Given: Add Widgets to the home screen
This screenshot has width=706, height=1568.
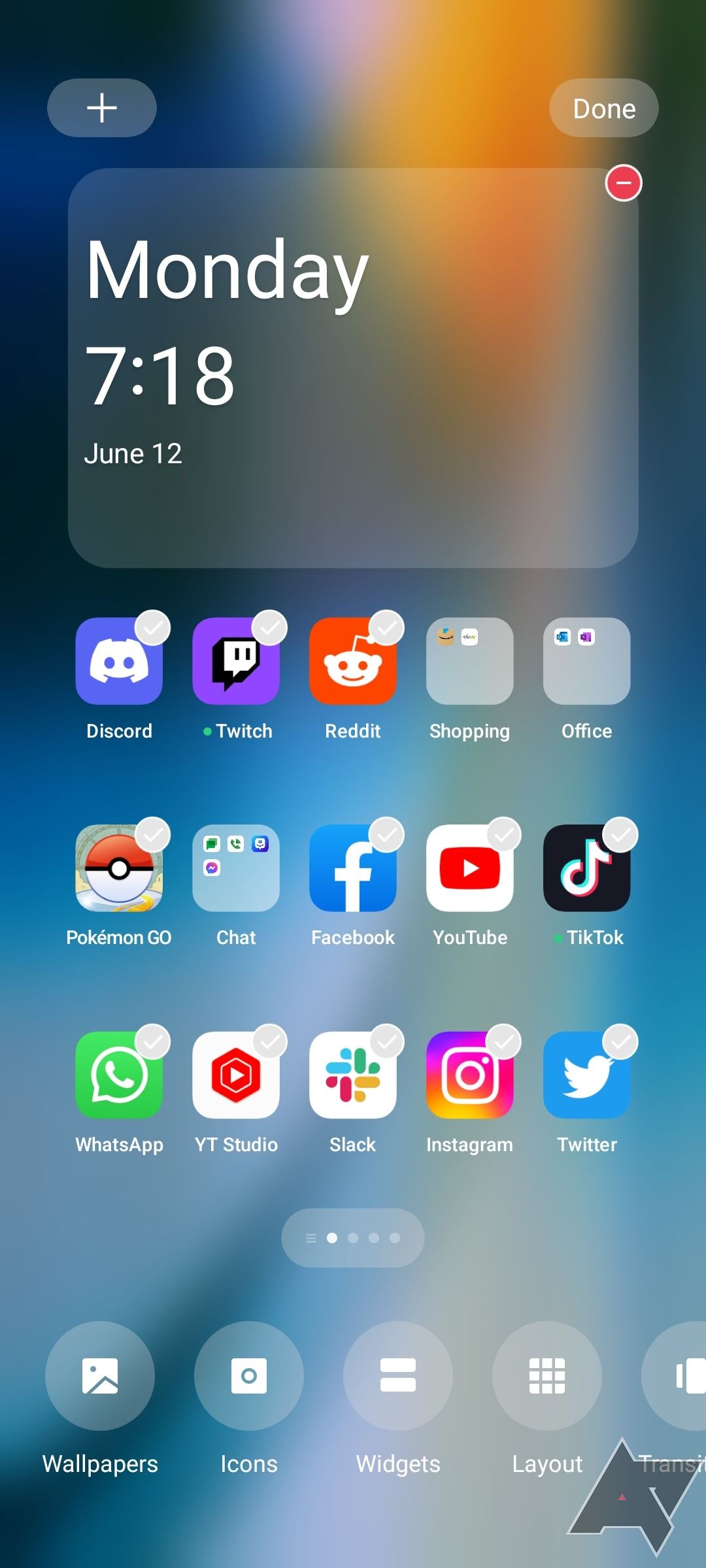Looking at the screenshot, I should coord(398,1376).
